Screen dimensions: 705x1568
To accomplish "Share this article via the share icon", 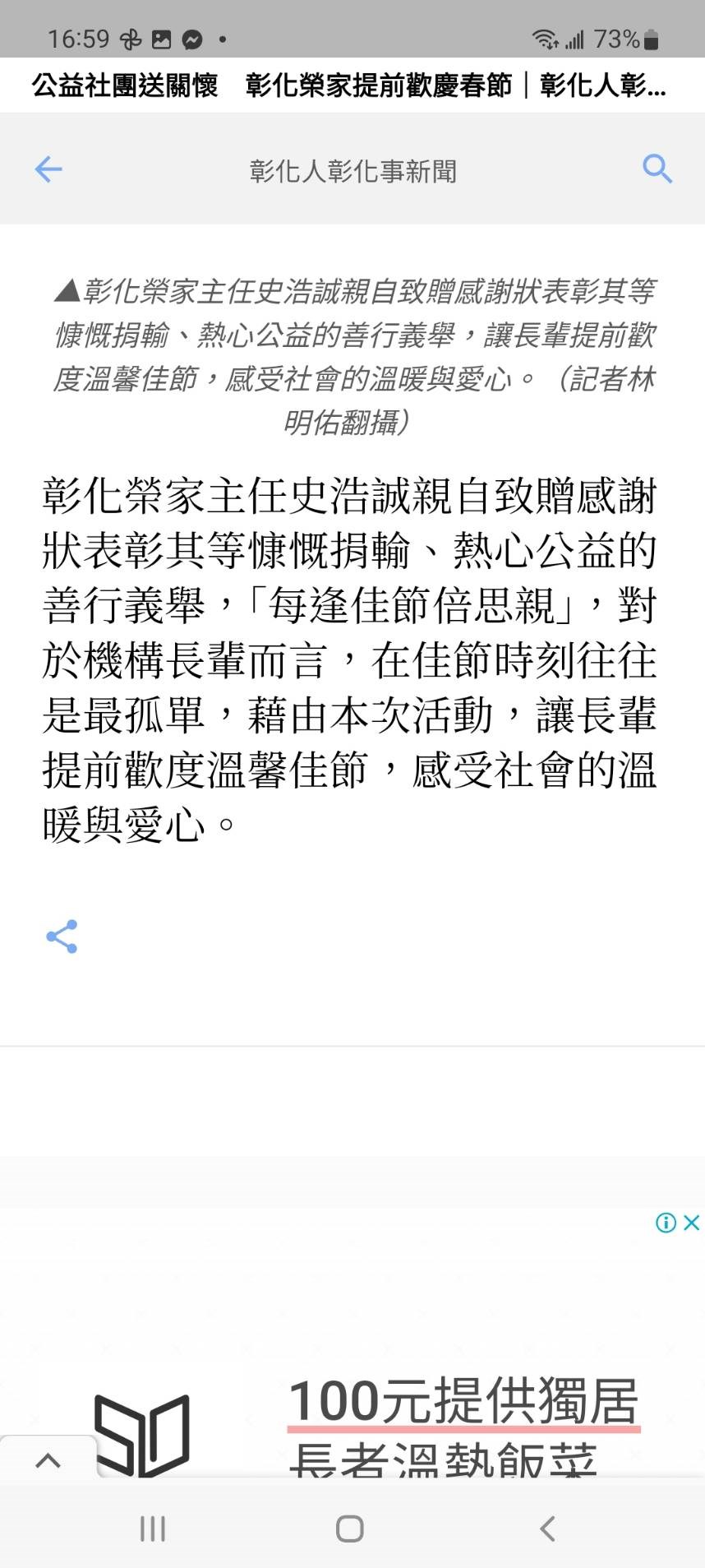I will click(x=62, y=937).
